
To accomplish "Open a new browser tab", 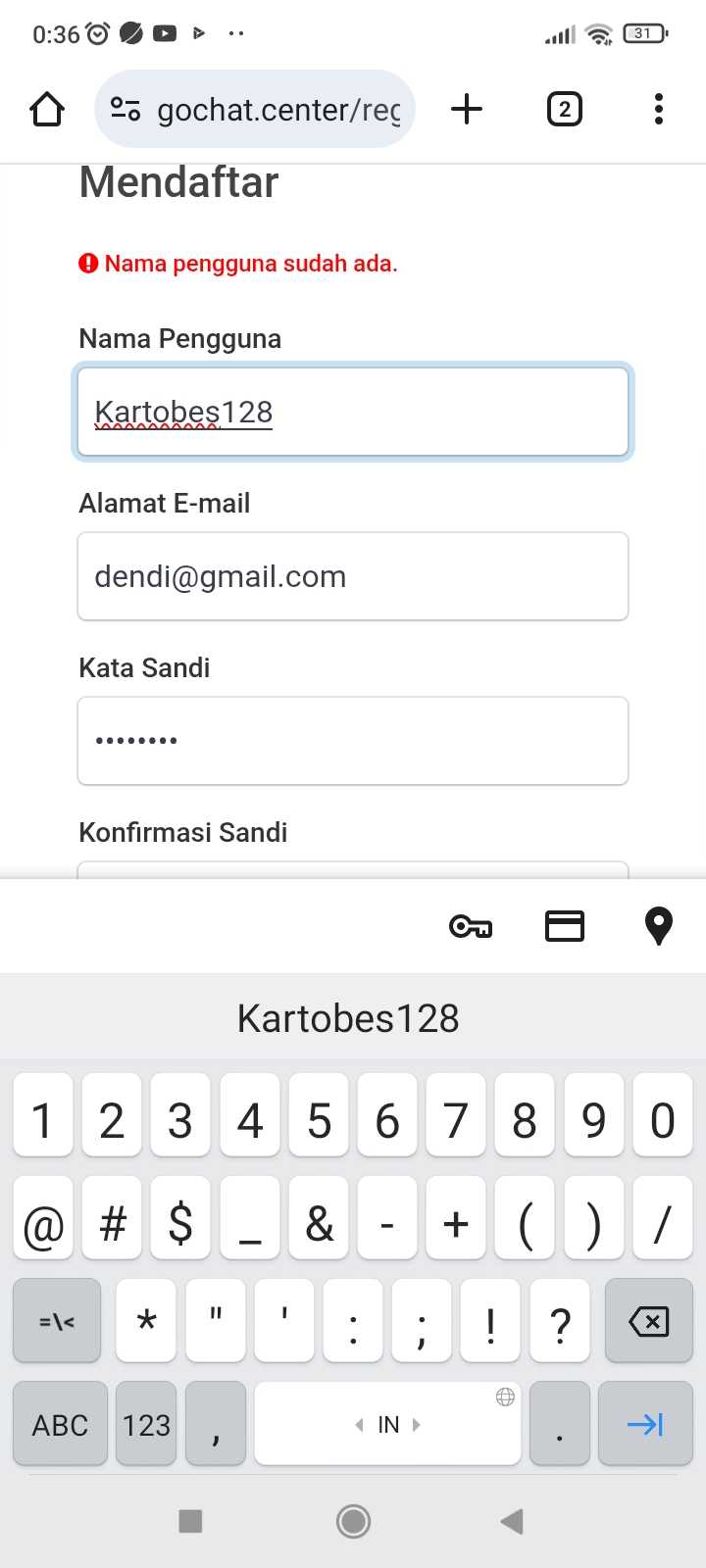I will [x=467, y=109].
